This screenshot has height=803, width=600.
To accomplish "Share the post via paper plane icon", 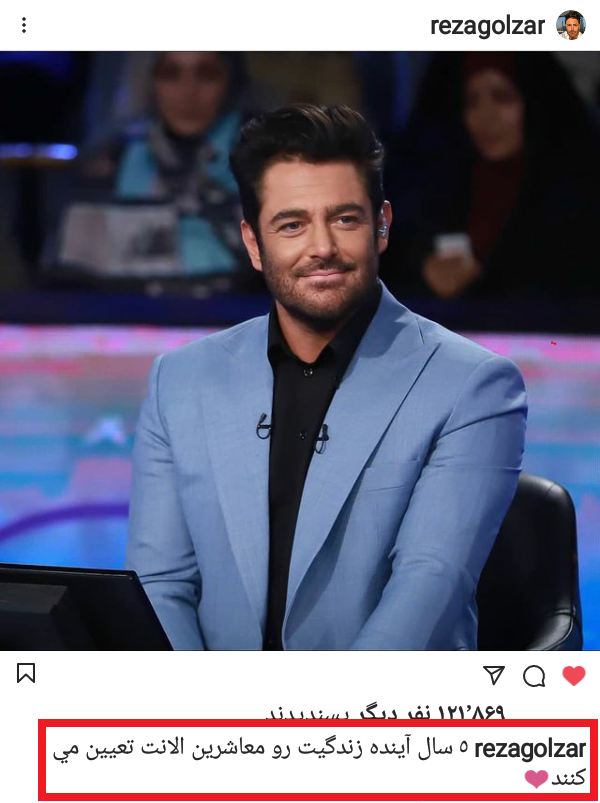I will [x=494, y=675].
